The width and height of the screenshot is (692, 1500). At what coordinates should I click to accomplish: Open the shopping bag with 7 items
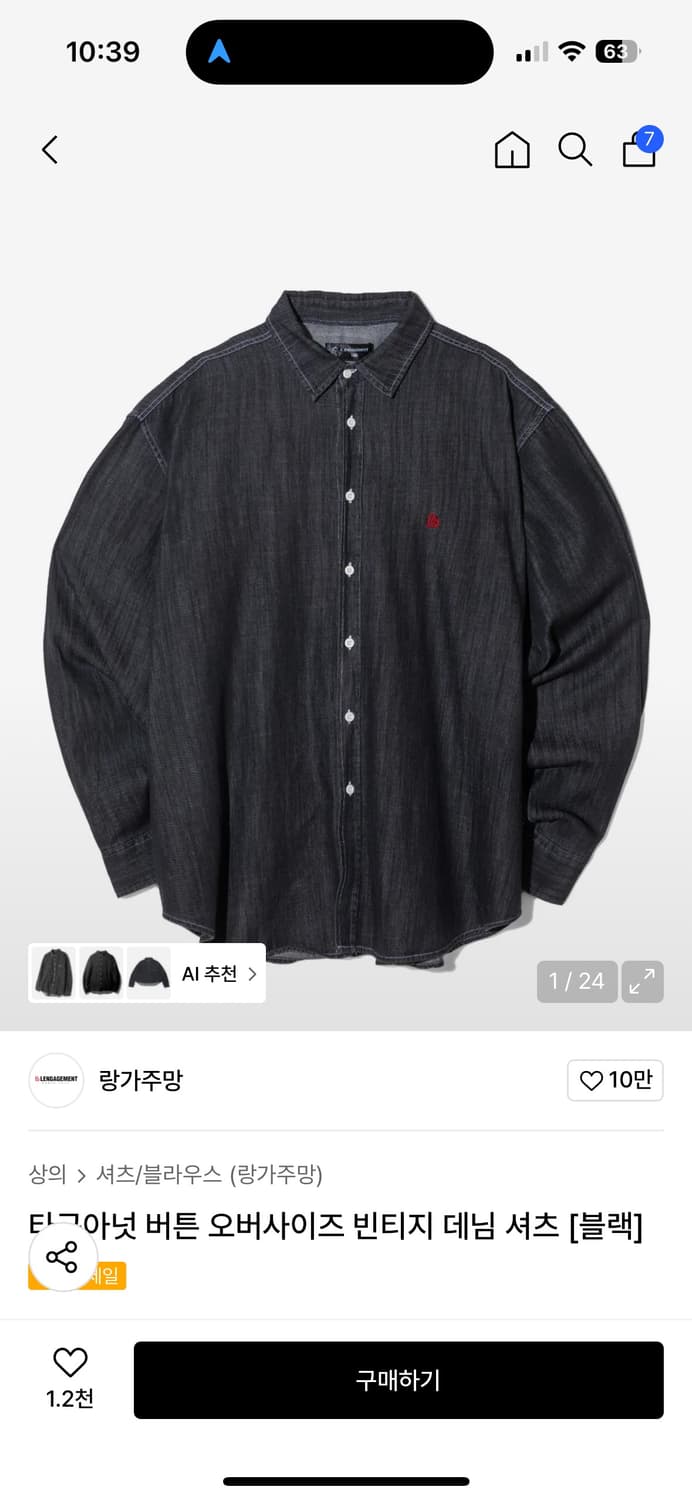[640, 150]
